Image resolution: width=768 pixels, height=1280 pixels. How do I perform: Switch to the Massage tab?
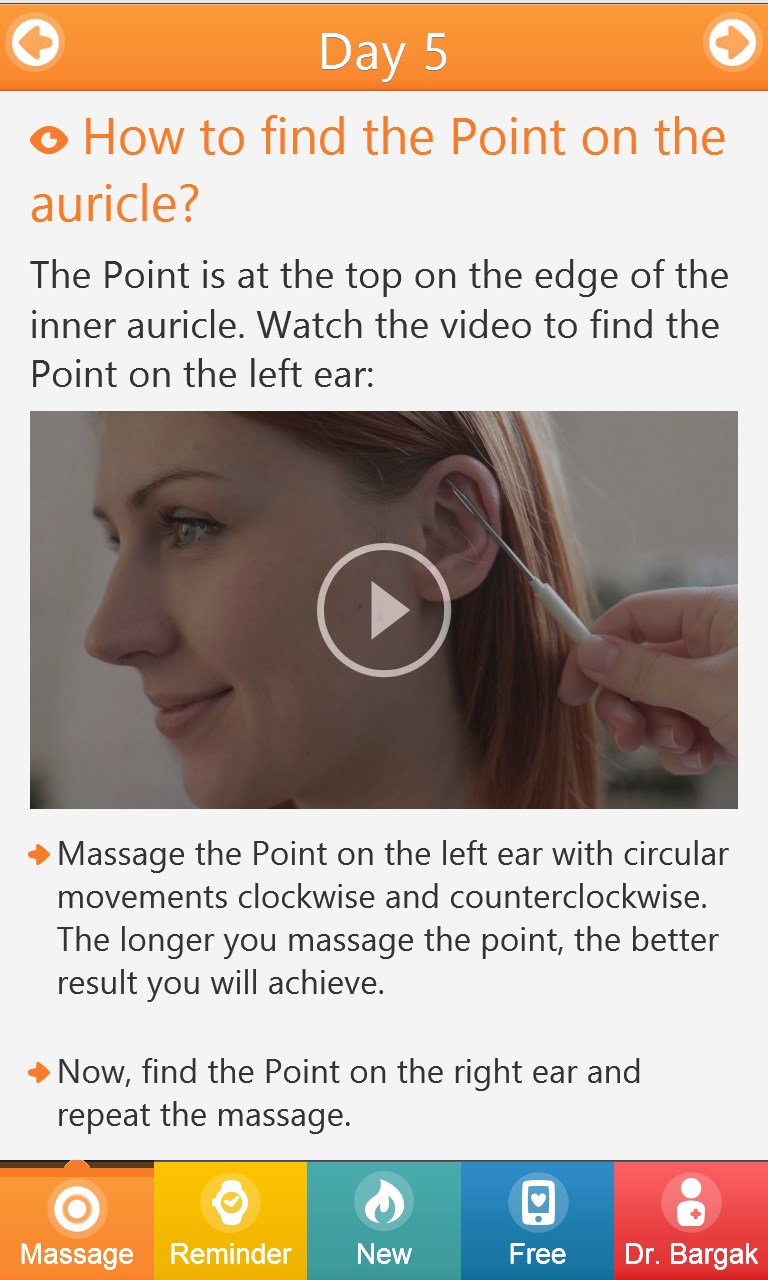coord(77,1221)
